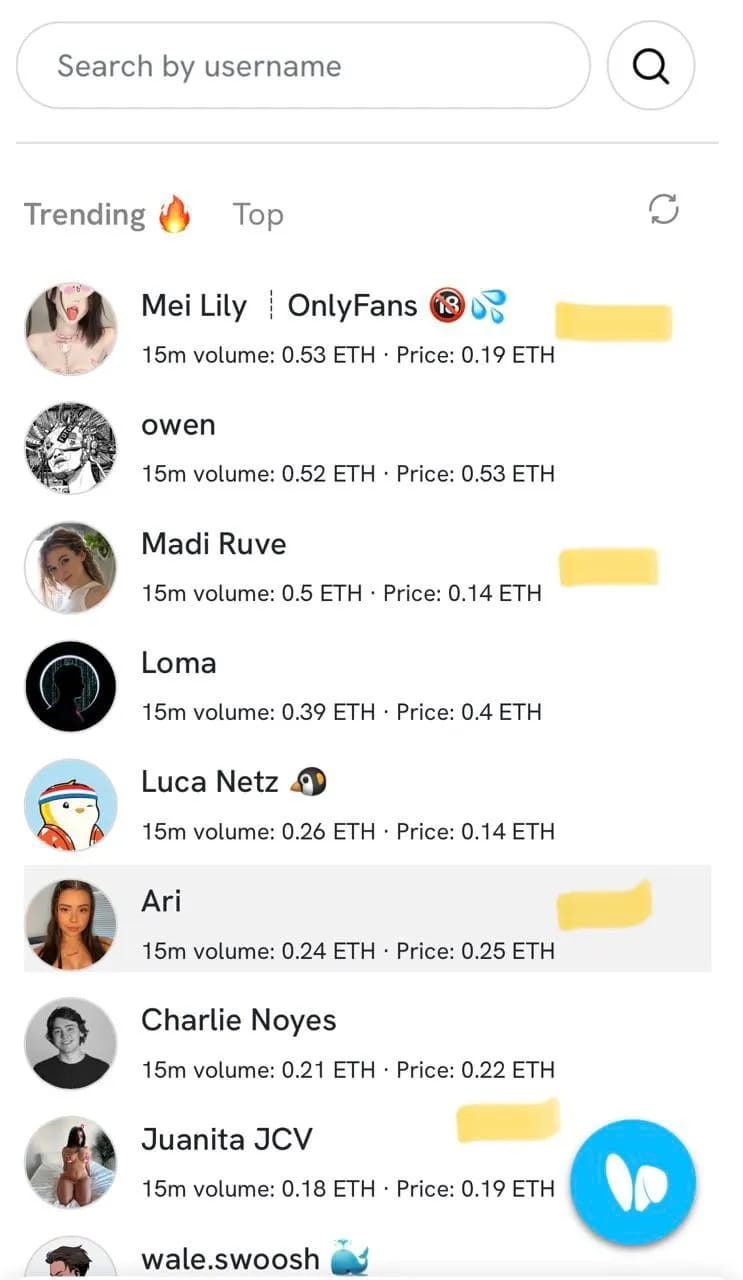Select the Trending tab
The height and width of the screenshot is (1280, 743).
[87, 214]
